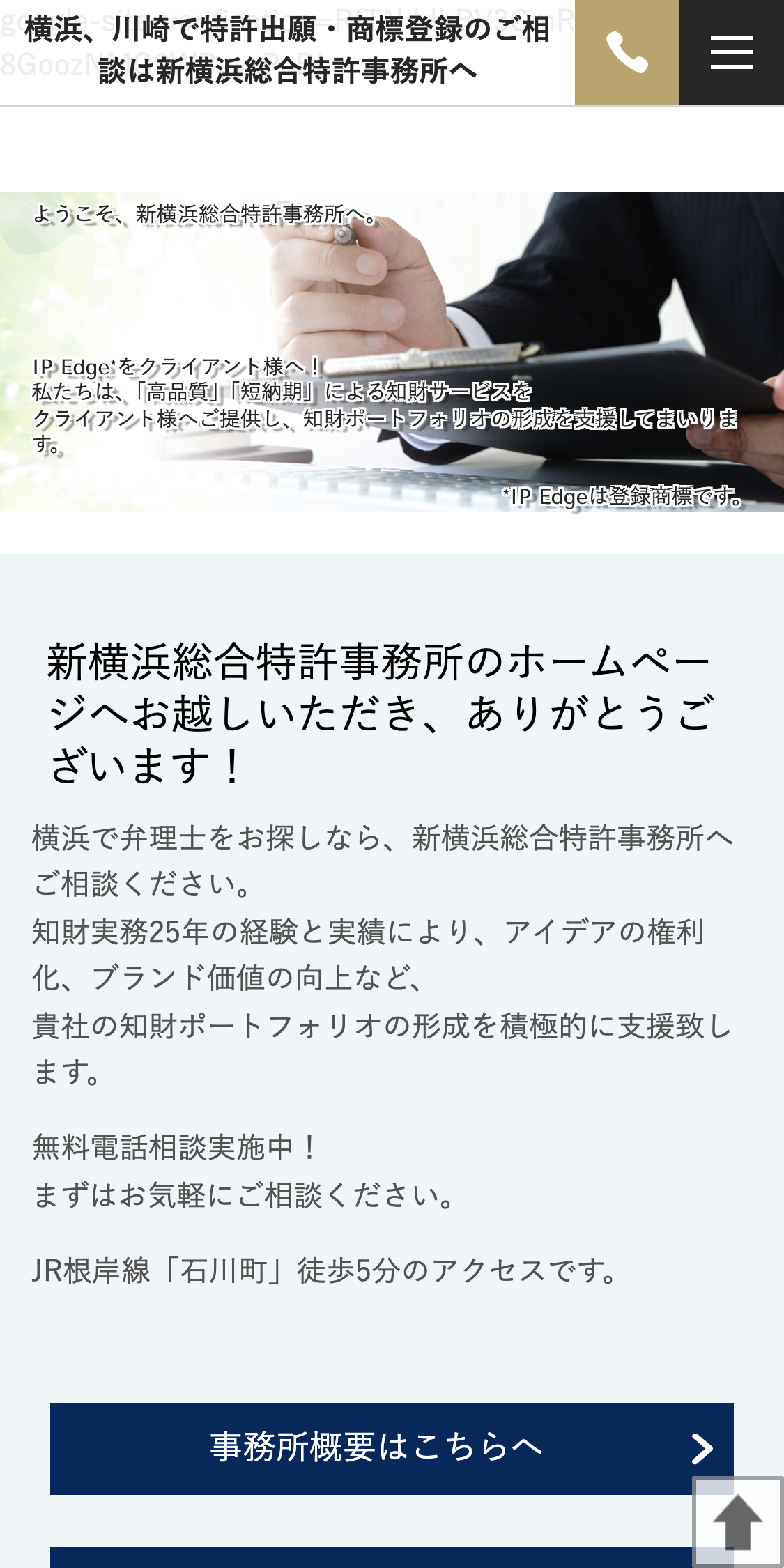Tap the back-to-top arrow button

737,1521
